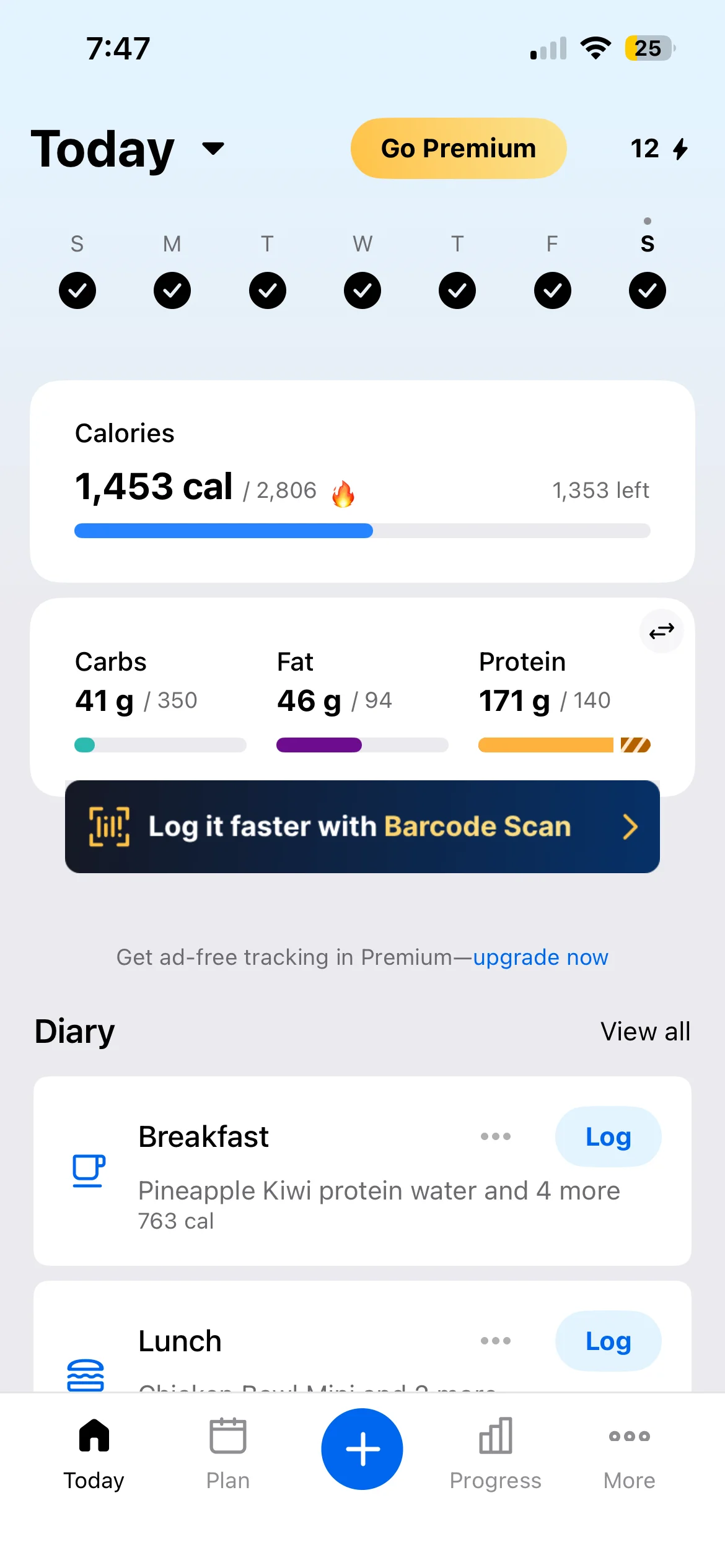This screenshot has height=1568, width=725.
Task: Swap the macros view using arrows icon
Action: 661,631
